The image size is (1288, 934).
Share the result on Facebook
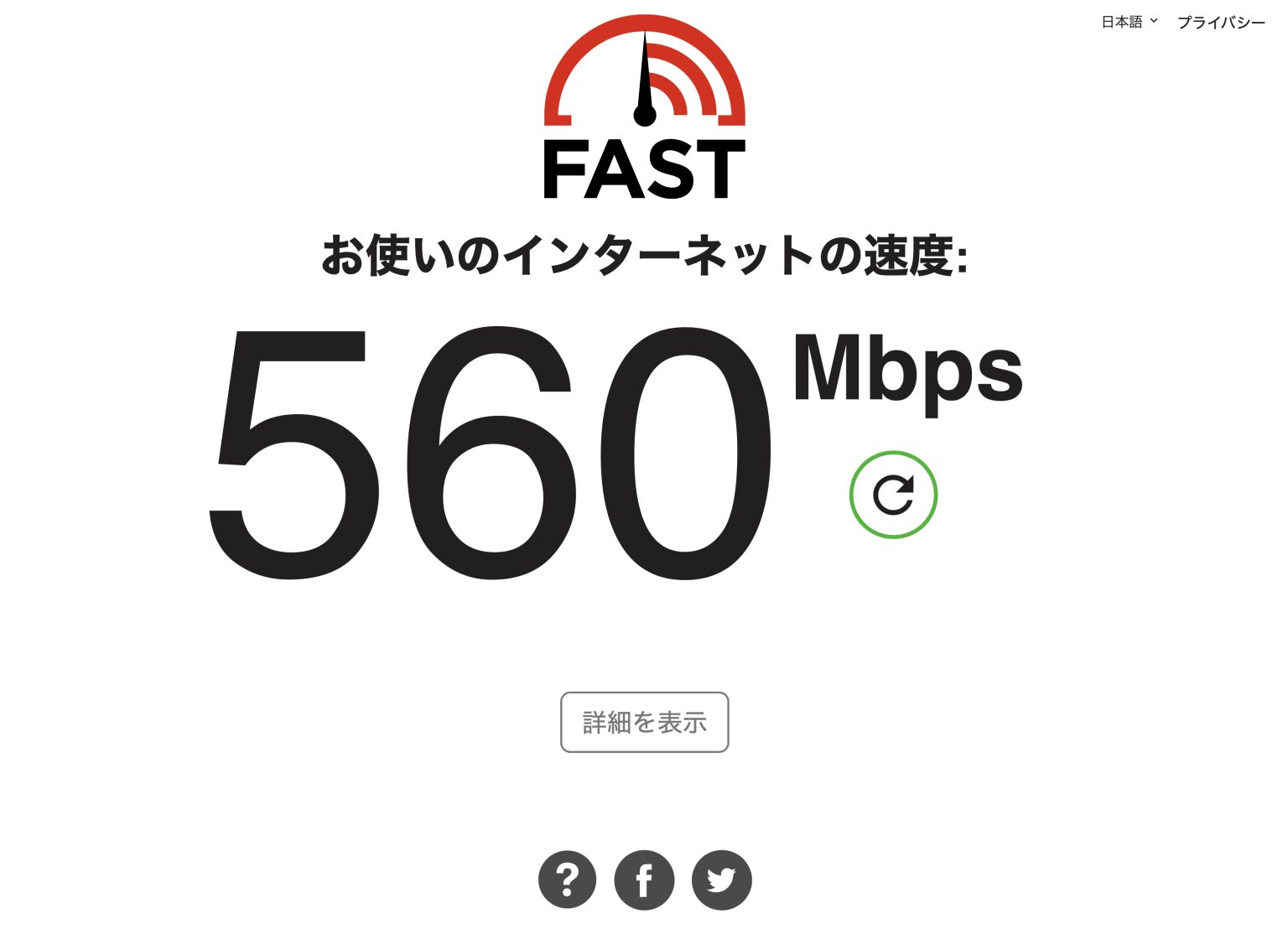point(644,880)
